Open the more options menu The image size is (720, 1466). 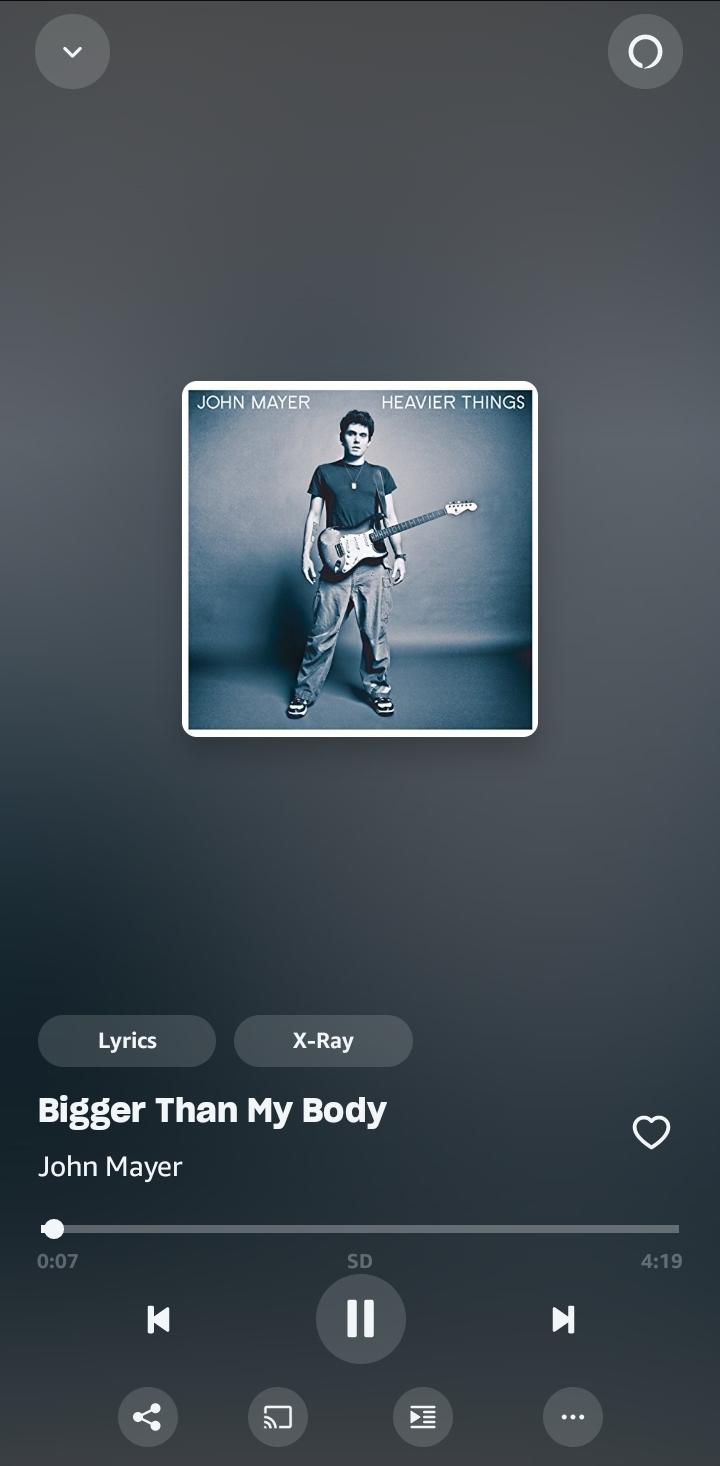[x=573, y=1417]
